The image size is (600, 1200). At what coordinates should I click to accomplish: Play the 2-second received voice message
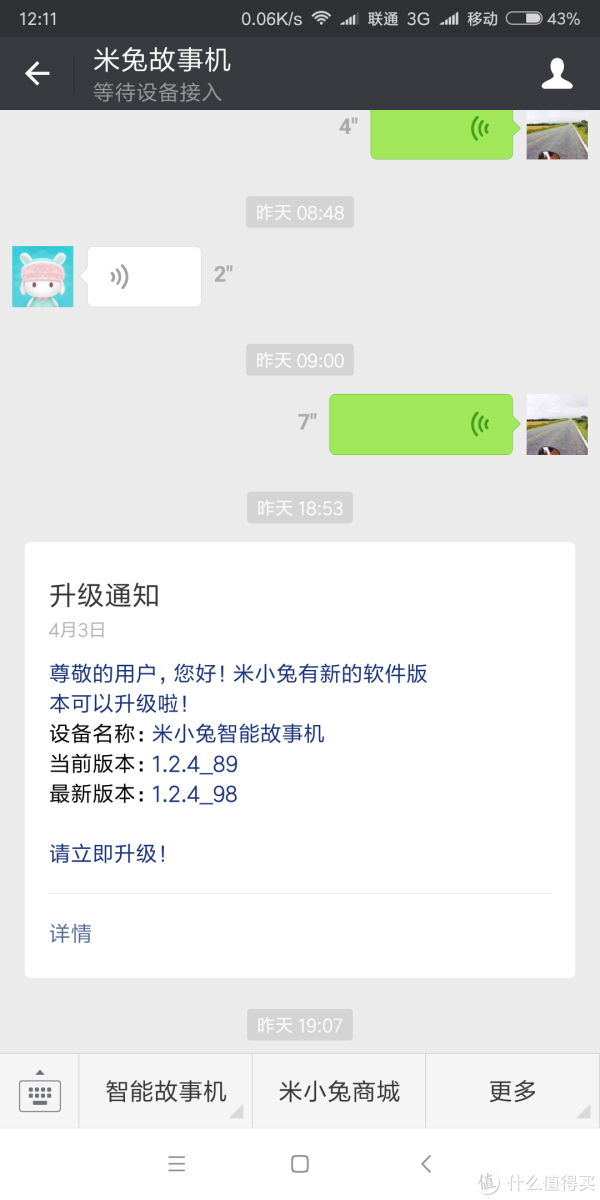[144, 277]
